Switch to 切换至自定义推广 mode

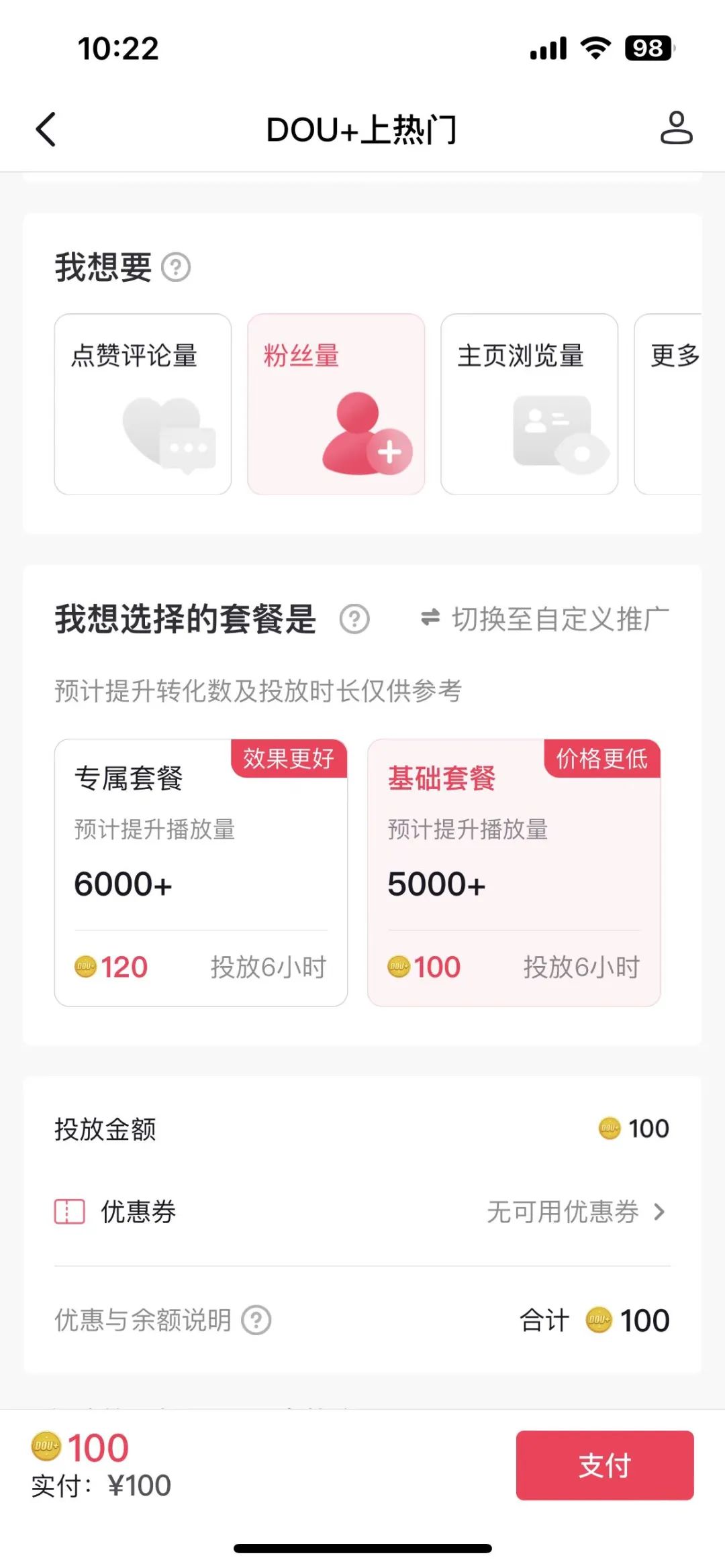[544, 619]
